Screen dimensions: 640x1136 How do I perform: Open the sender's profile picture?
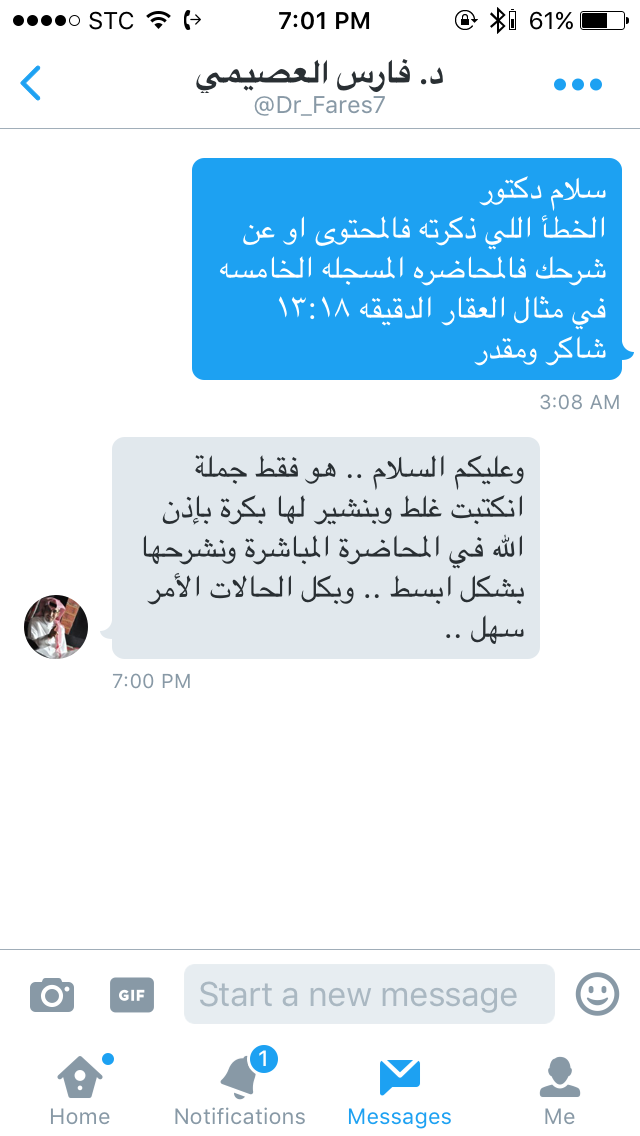[x=56, y=627]
